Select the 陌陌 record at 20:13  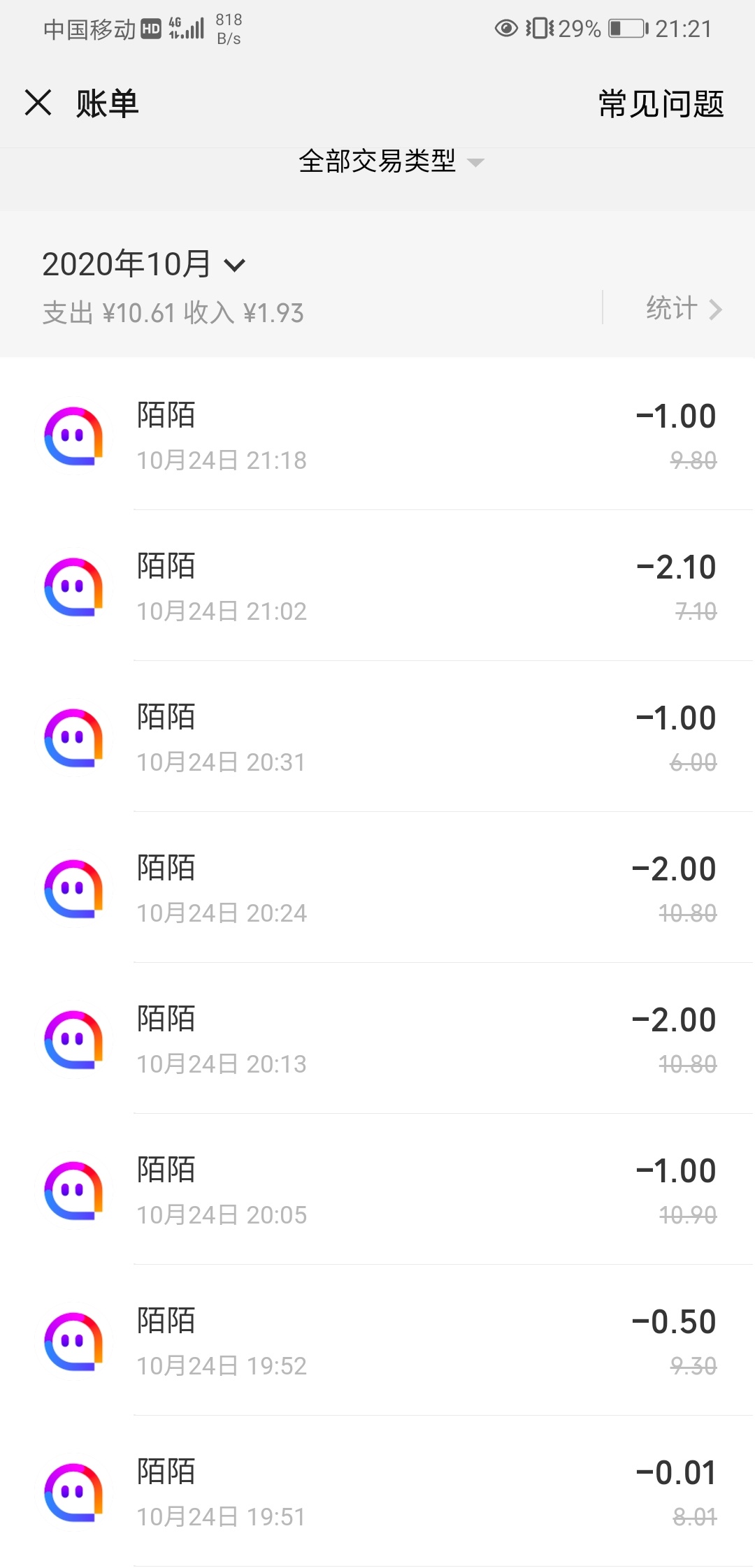point(377,1038)
